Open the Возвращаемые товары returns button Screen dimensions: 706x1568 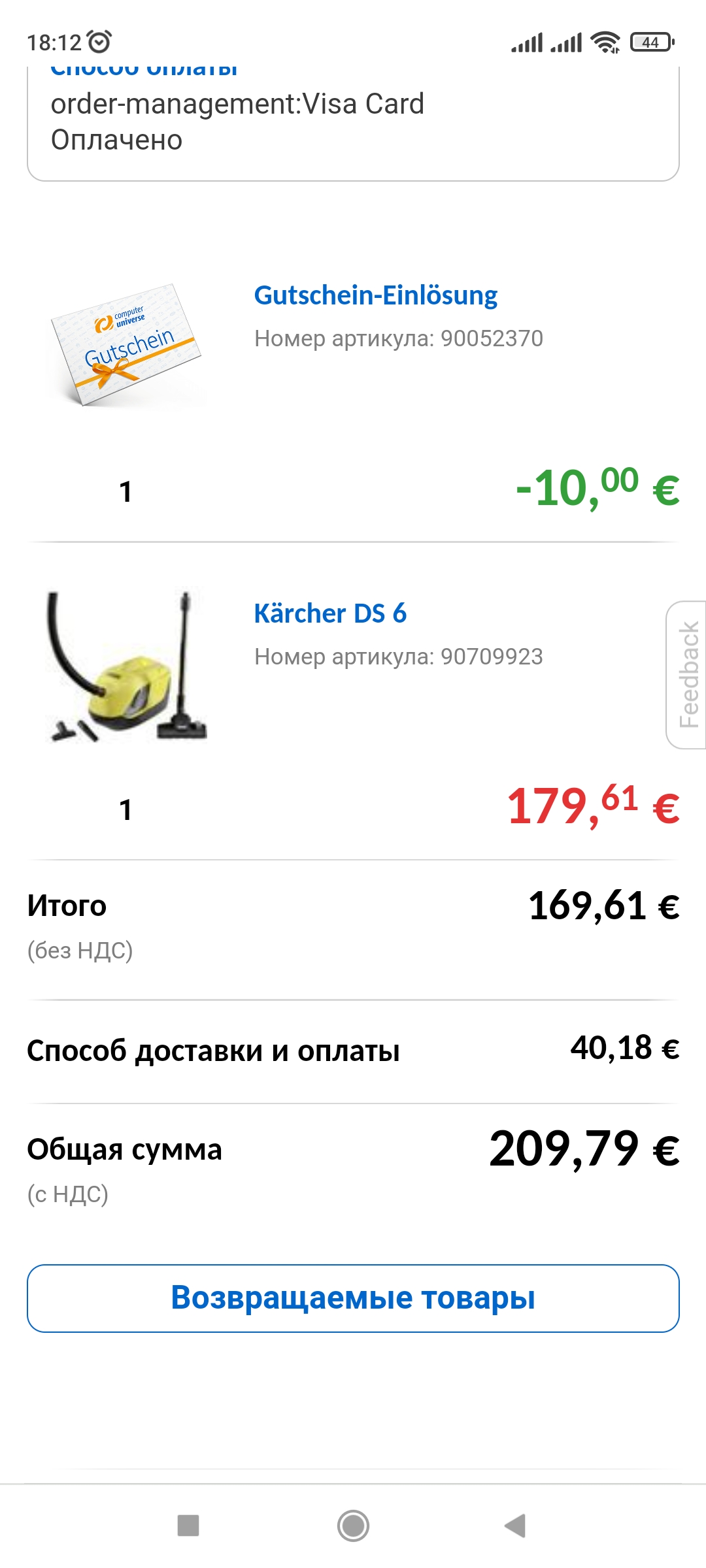click(353, 1298)
